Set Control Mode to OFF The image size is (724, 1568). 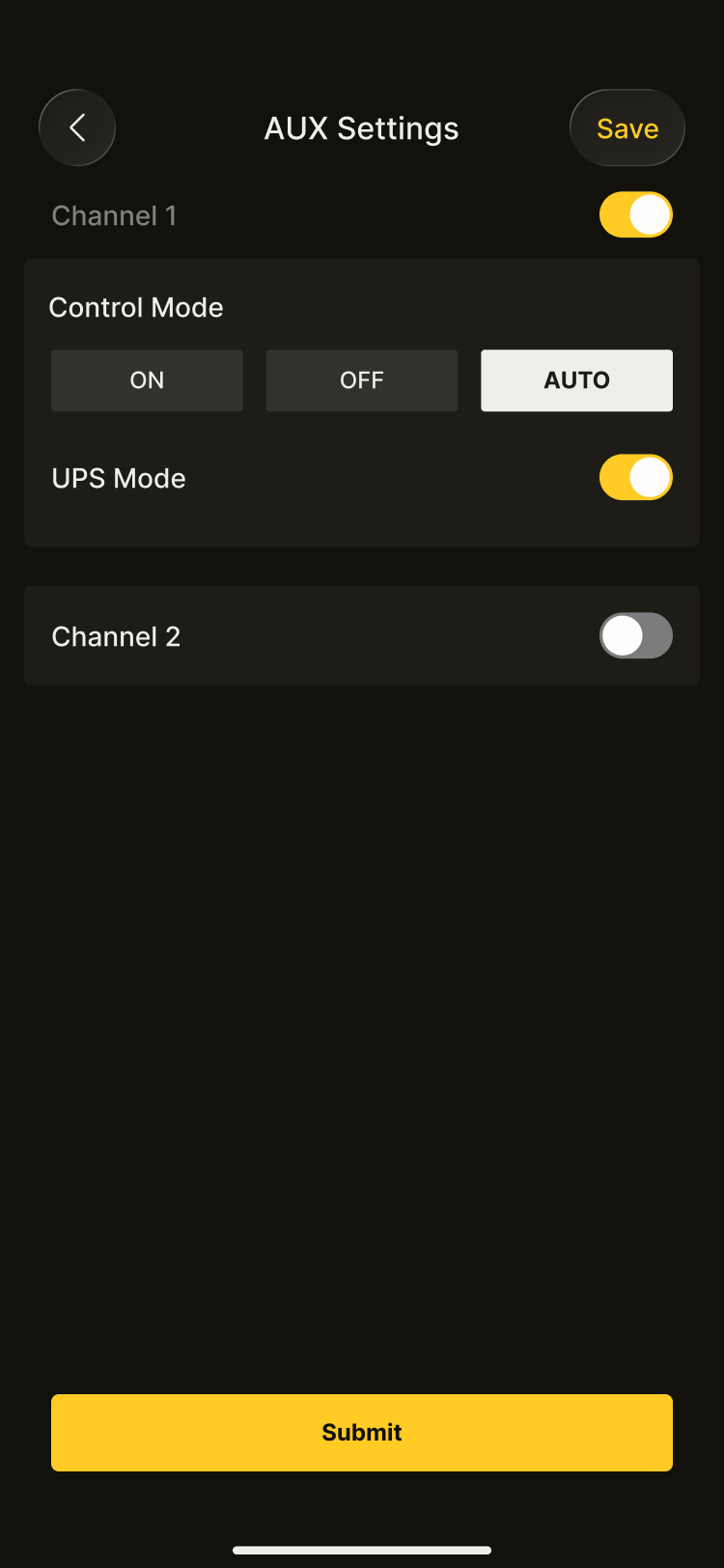[x=362, y=380]
